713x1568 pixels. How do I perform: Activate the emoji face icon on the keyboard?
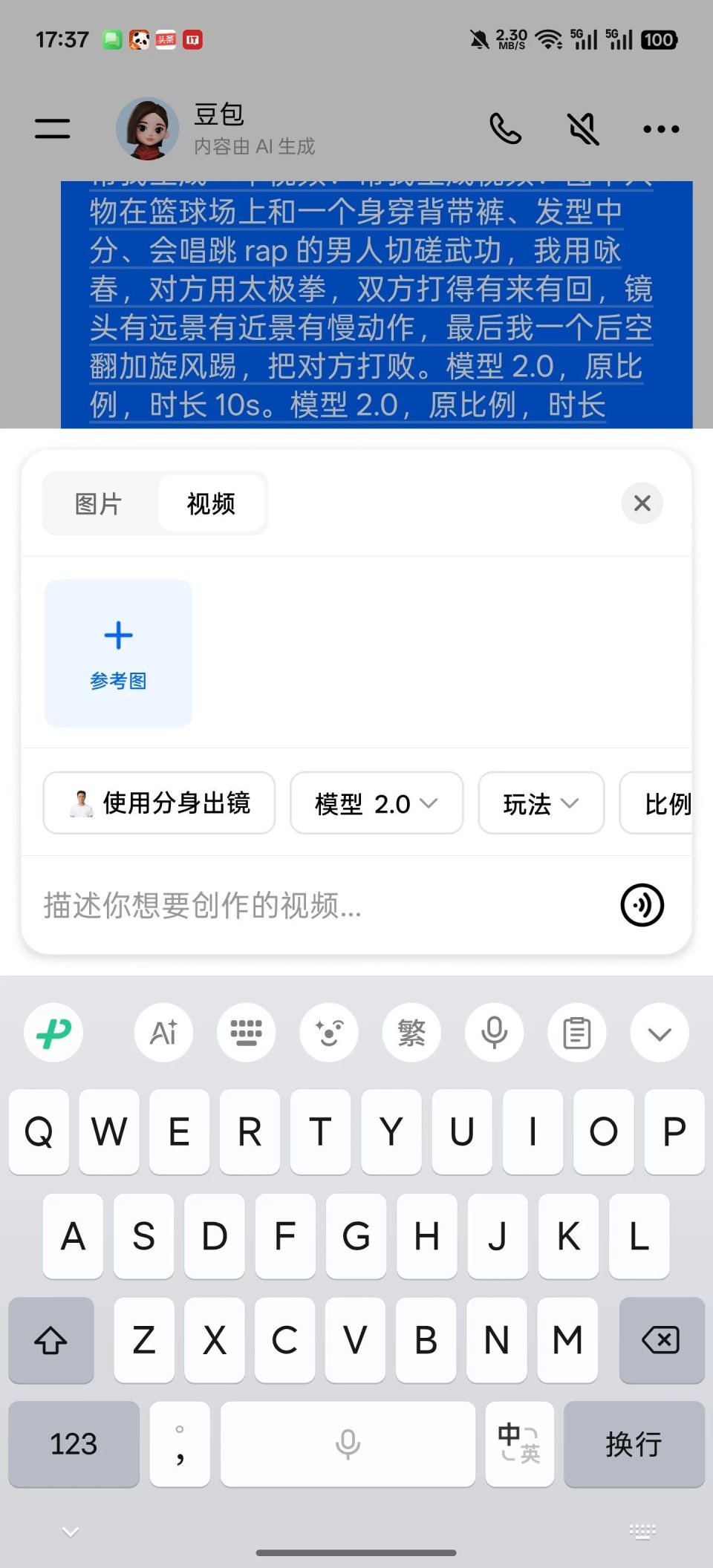click(x=329, y=1033)
